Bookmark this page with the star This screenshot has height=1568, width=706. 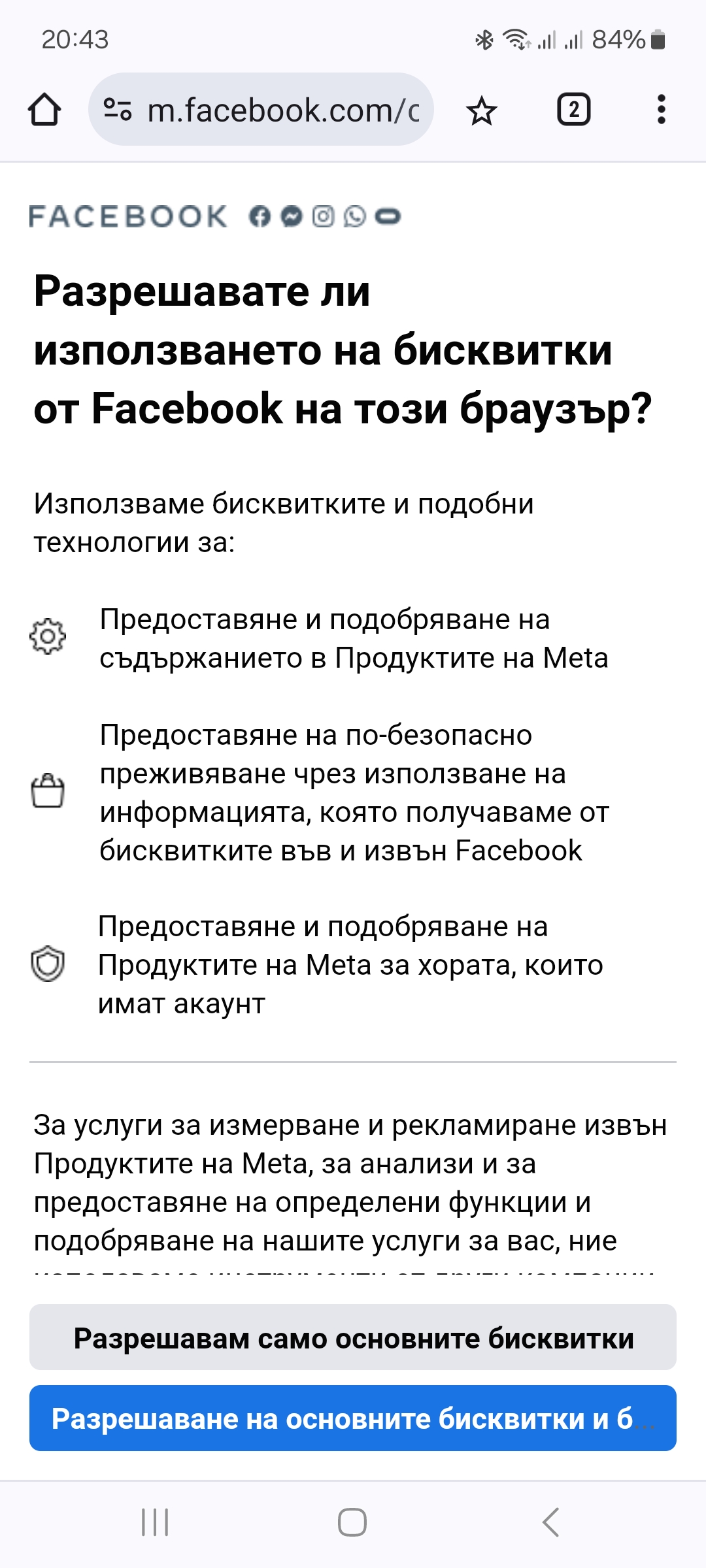click(x=482, y=110)
